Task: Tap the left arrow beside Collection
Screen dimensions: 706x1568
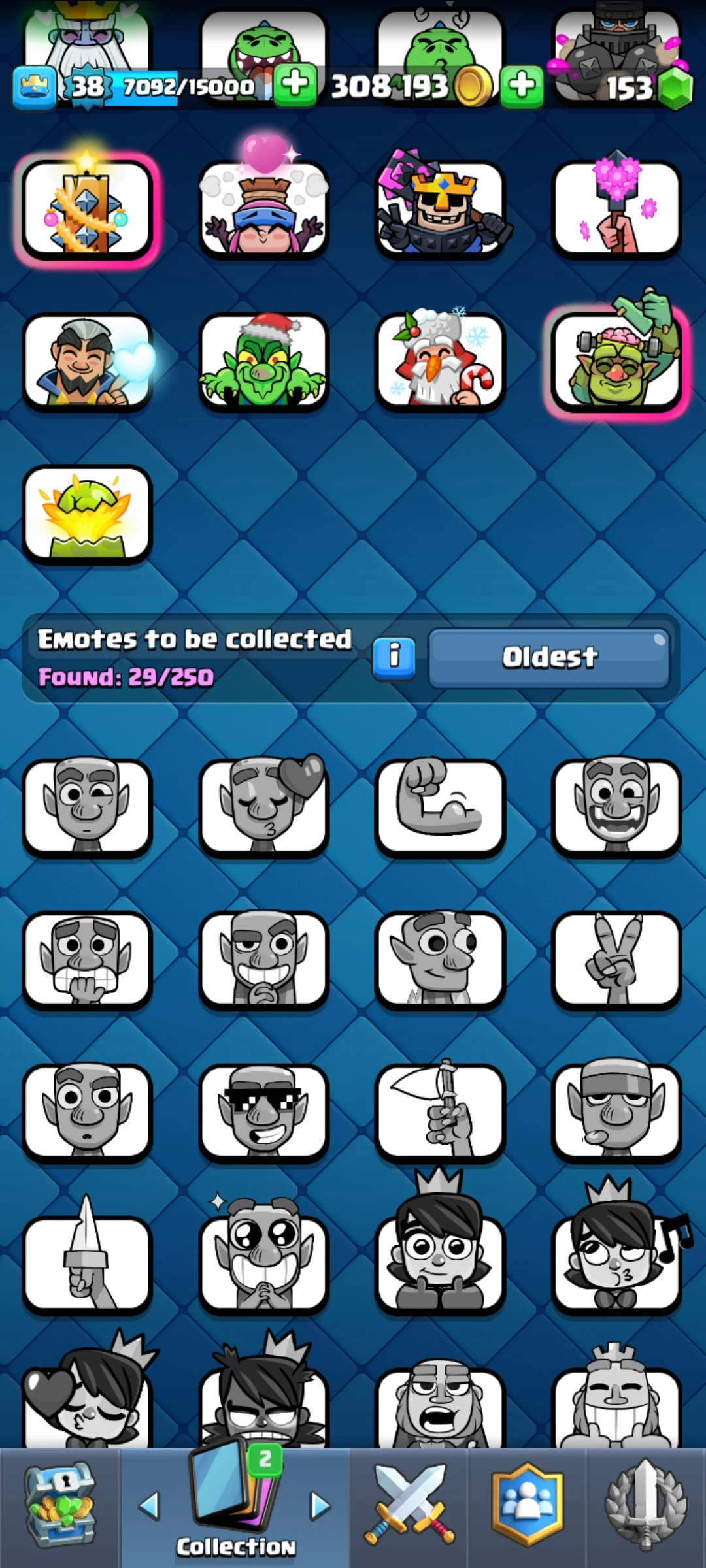Action: coord(150,1505)
